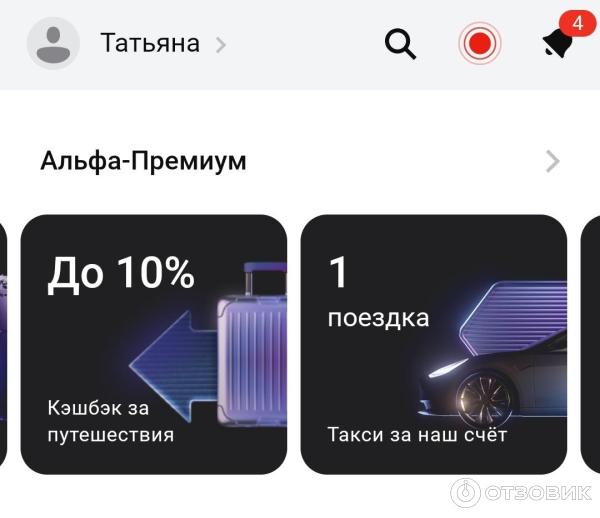This screenshot has height=518, width=600.
Task: Open the notifications bell
Action: pyautogui.click(x=557, y=42)
